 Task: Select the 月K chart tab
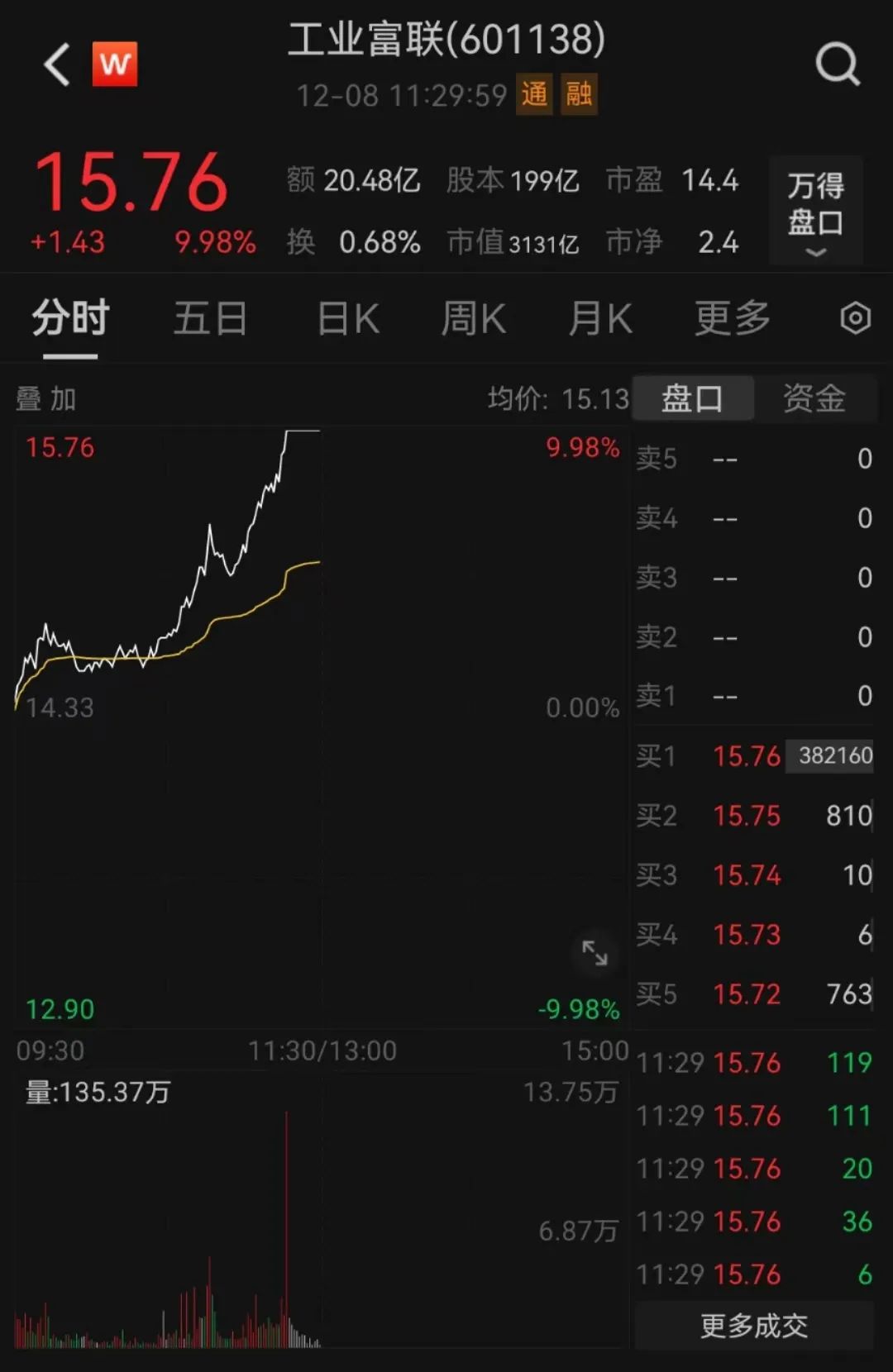coord(600,319)
